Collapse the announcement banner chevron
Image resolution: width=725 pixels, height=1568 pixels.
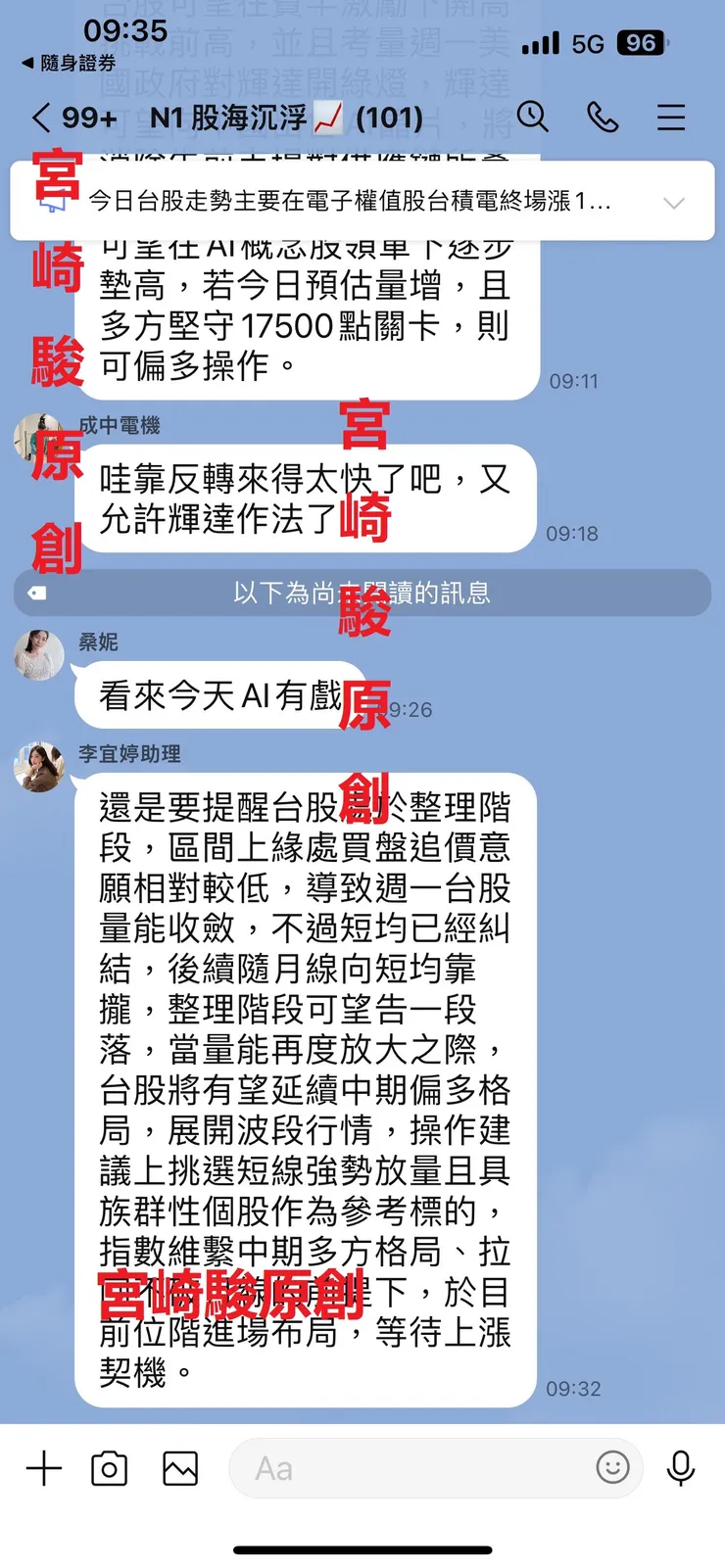[675, 204]
